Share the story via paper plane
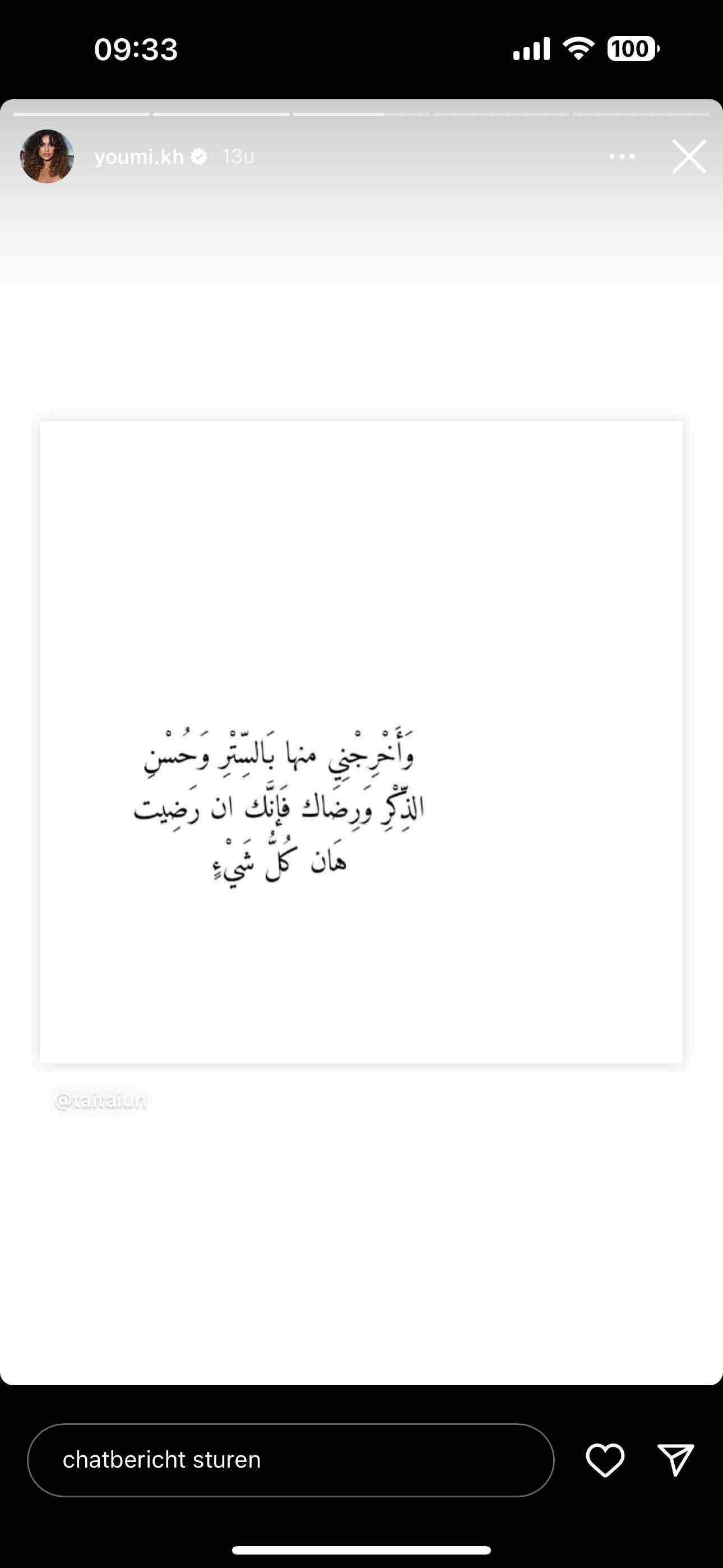The height and width of the screenshot is (1568, 723). pos(675,1460)
